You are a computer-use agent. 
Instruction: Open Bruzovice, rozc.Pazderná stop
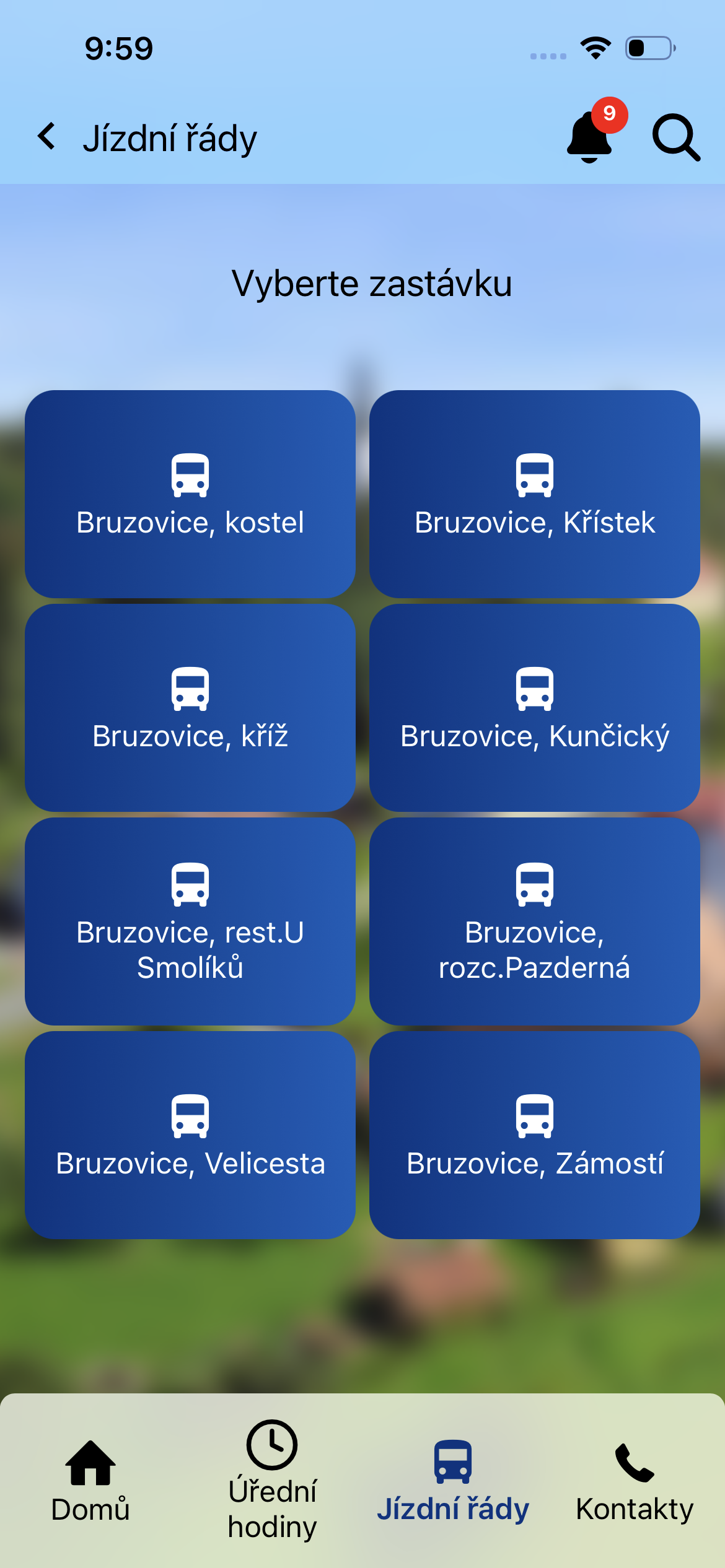click(x=535, y=921)
